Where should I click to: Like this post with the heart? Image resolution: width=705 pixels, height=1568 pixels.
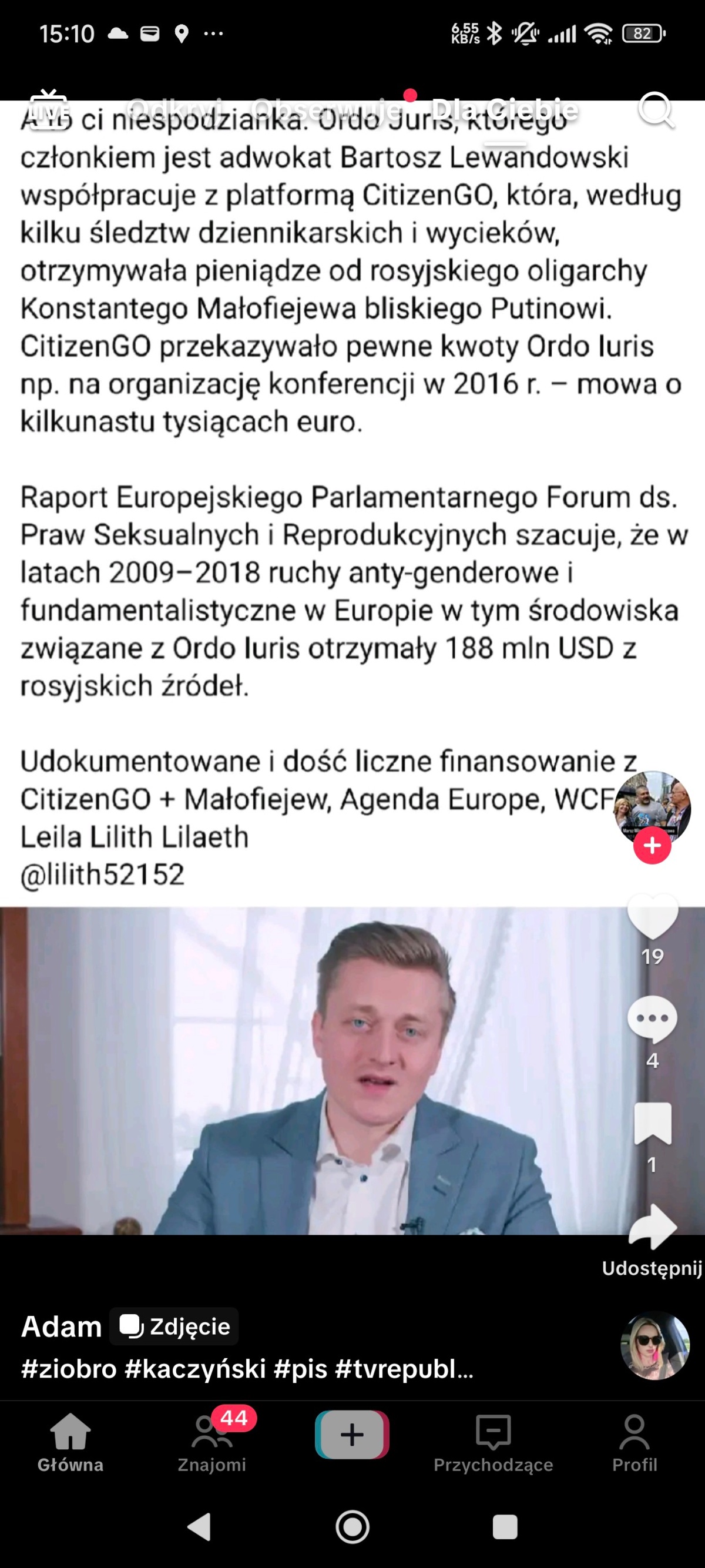652,916
